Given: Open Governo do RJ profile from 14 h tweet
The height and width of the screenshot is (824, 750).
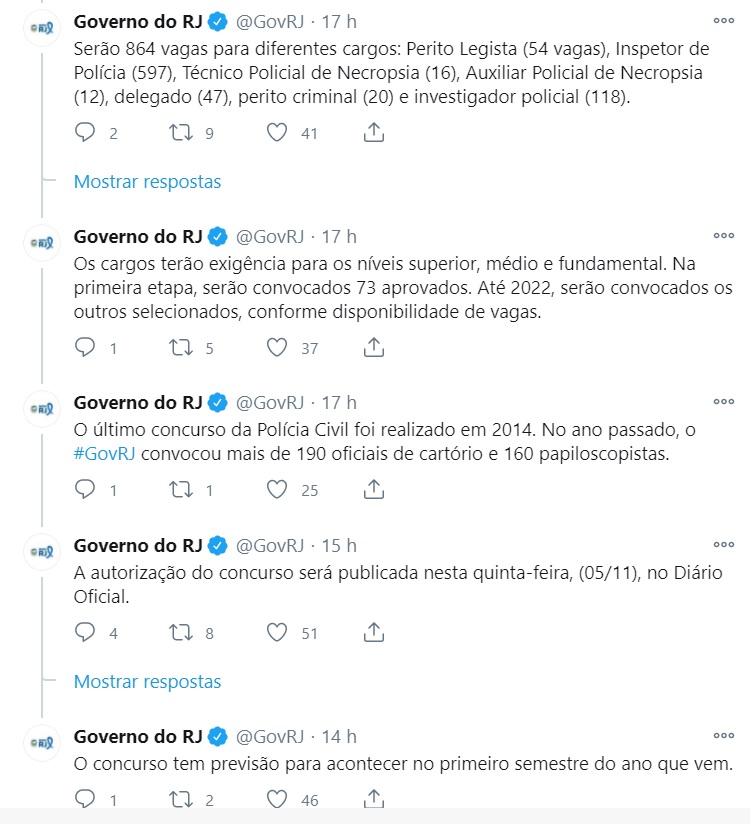Looking at the screenshot, I should pos(138,736).
